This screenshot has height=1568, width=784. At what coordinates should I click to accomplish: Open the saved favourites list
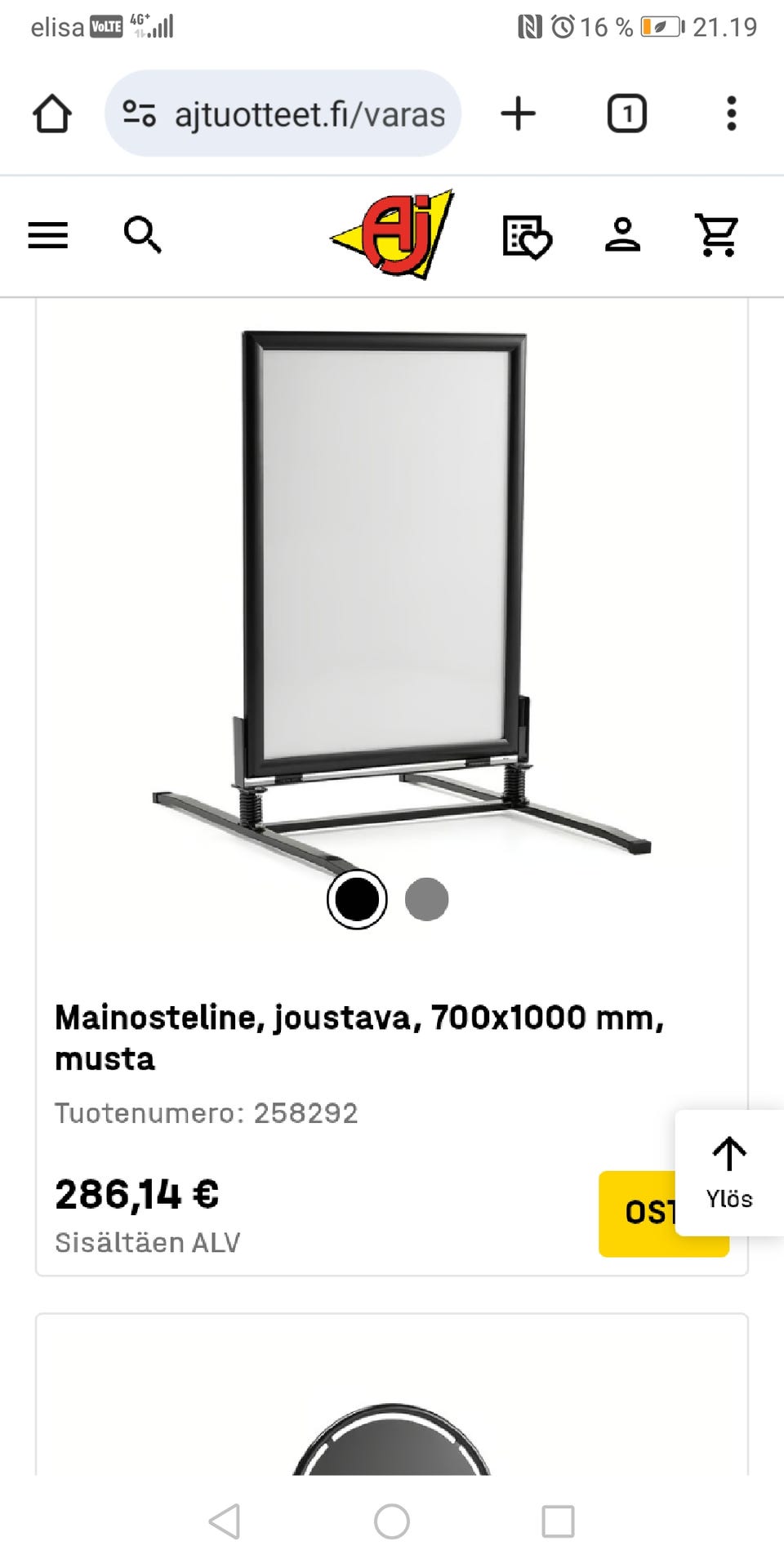(x=527, y=236)
